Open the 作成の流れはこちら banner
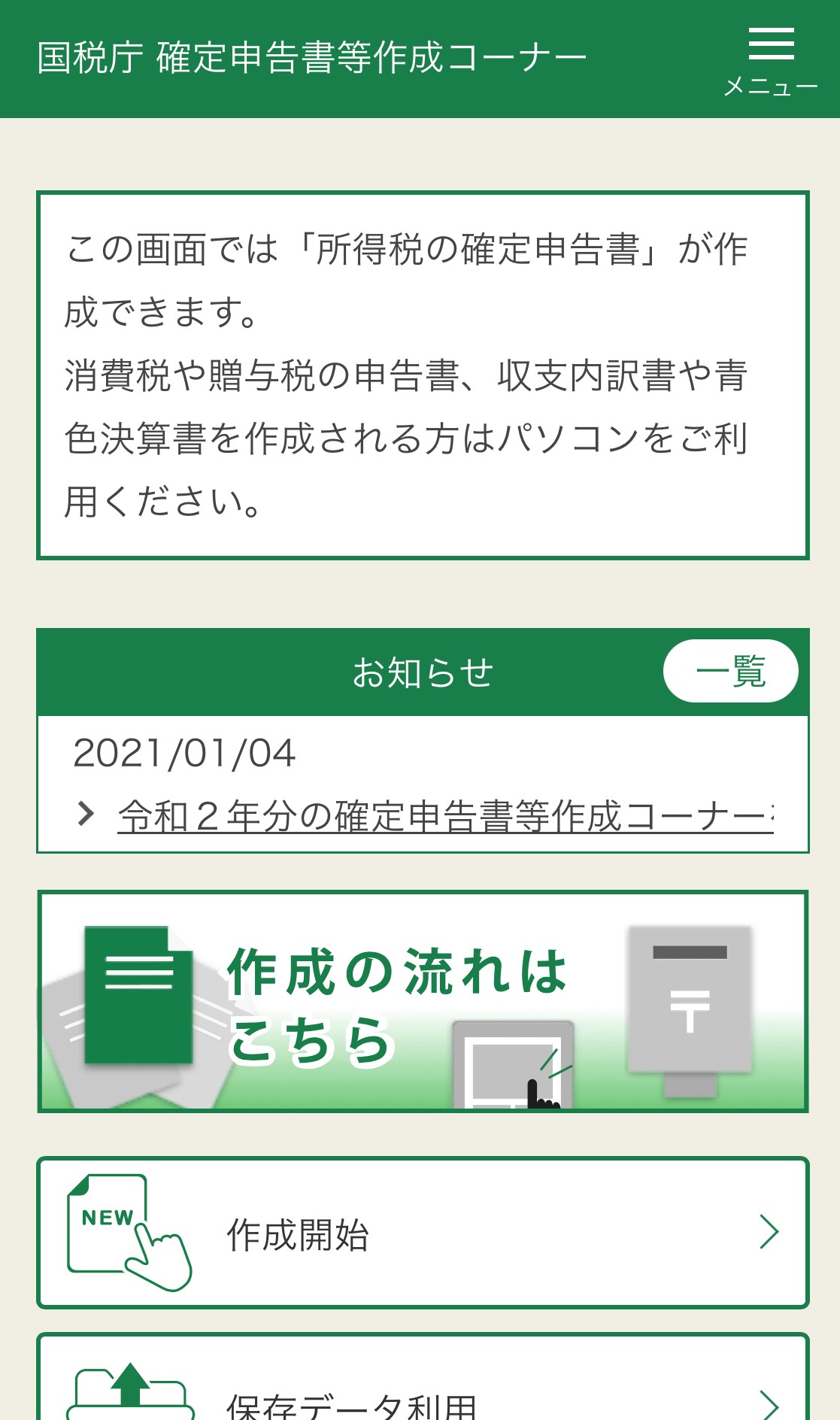The image size is (840, 1420). pos(423,1001)
